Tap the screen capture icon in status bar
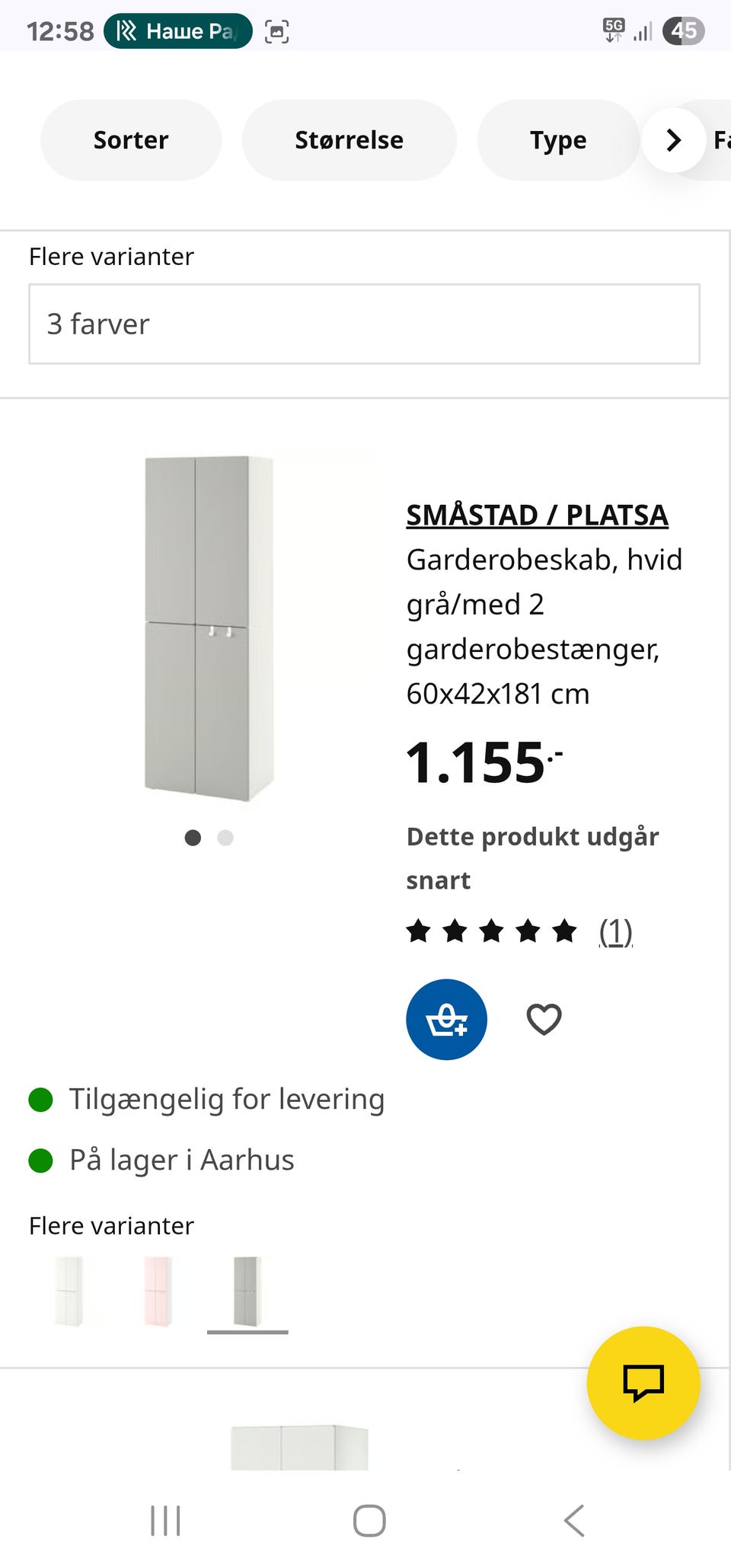Viewport: 731px width, 1568px height. pyautogui.click(x=276, y=30)
